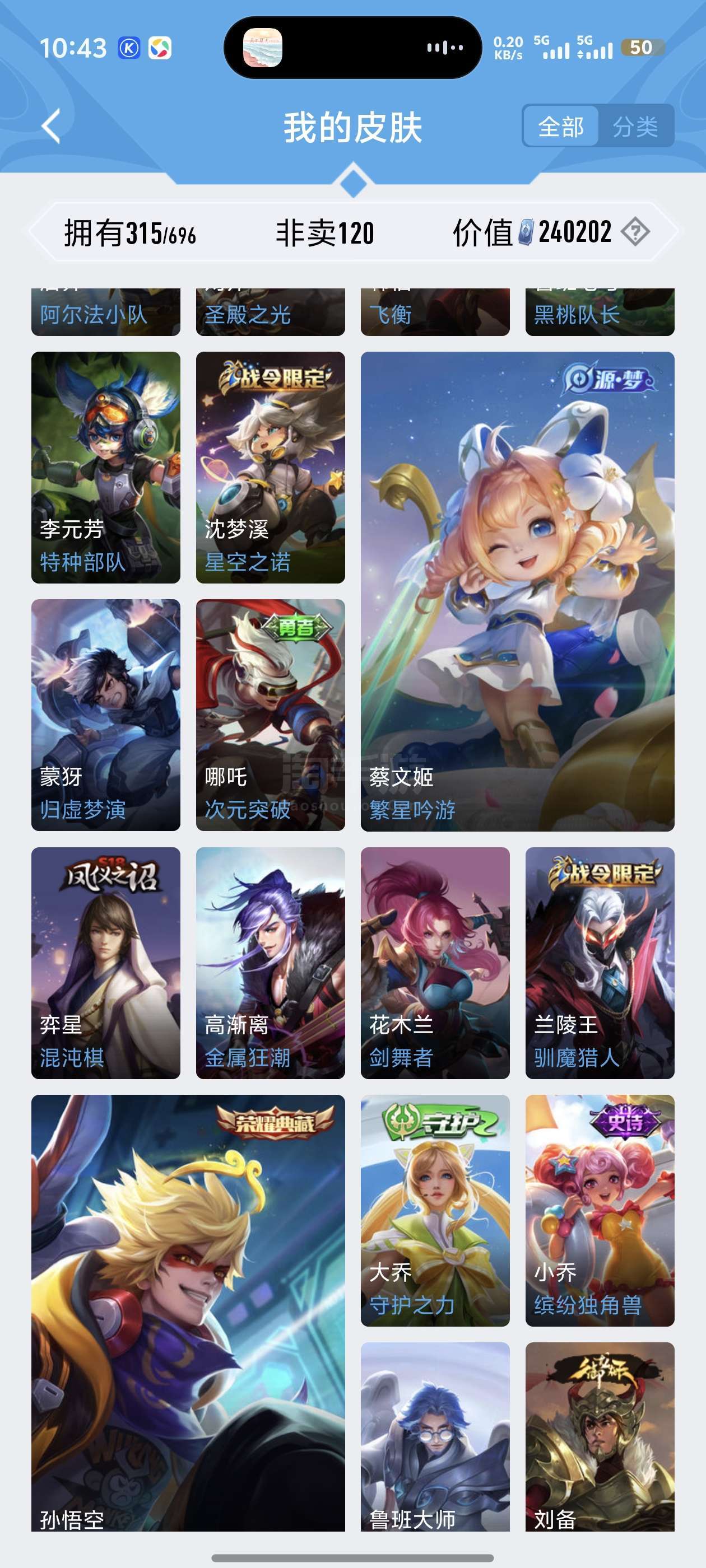Open 李元芳 特种部队 skin card
This screenshot has height=1568, width=706.
pos(106,468)
